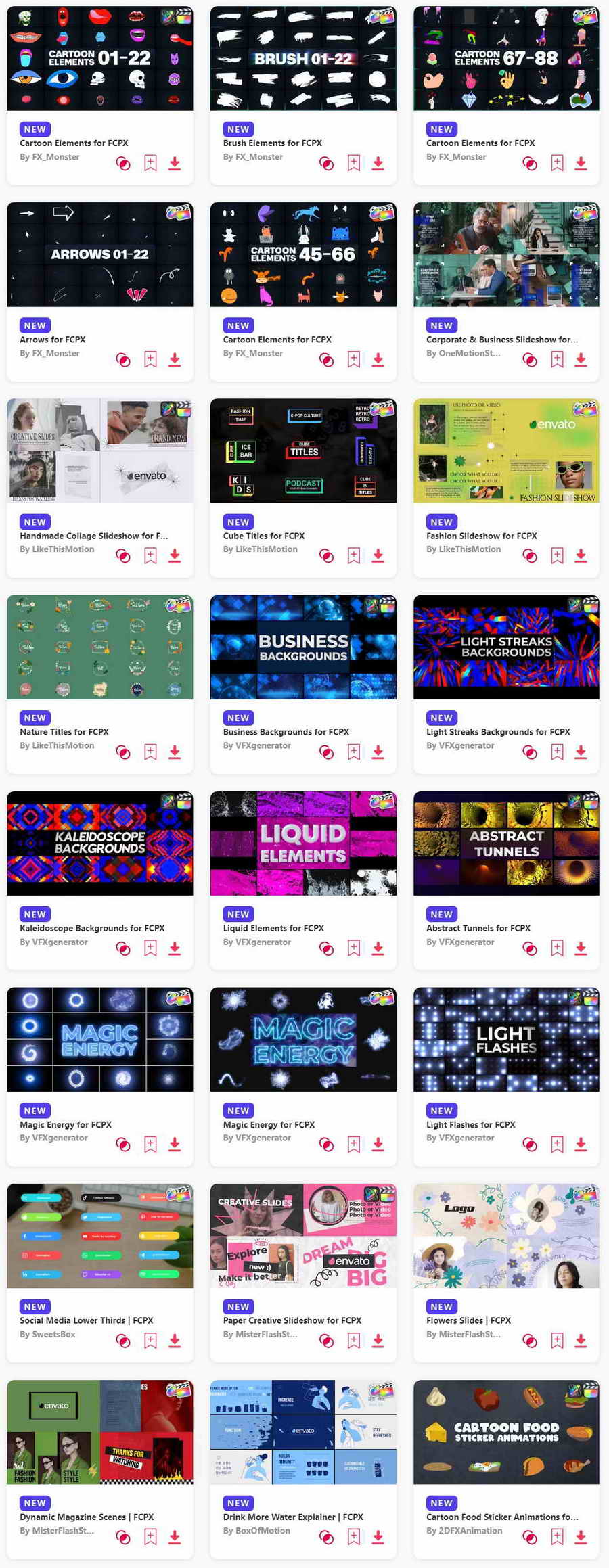The image size is (609, 1568).
Task: Open Light Streaks Backgrounds thumbnail
Action: (505, 647)
